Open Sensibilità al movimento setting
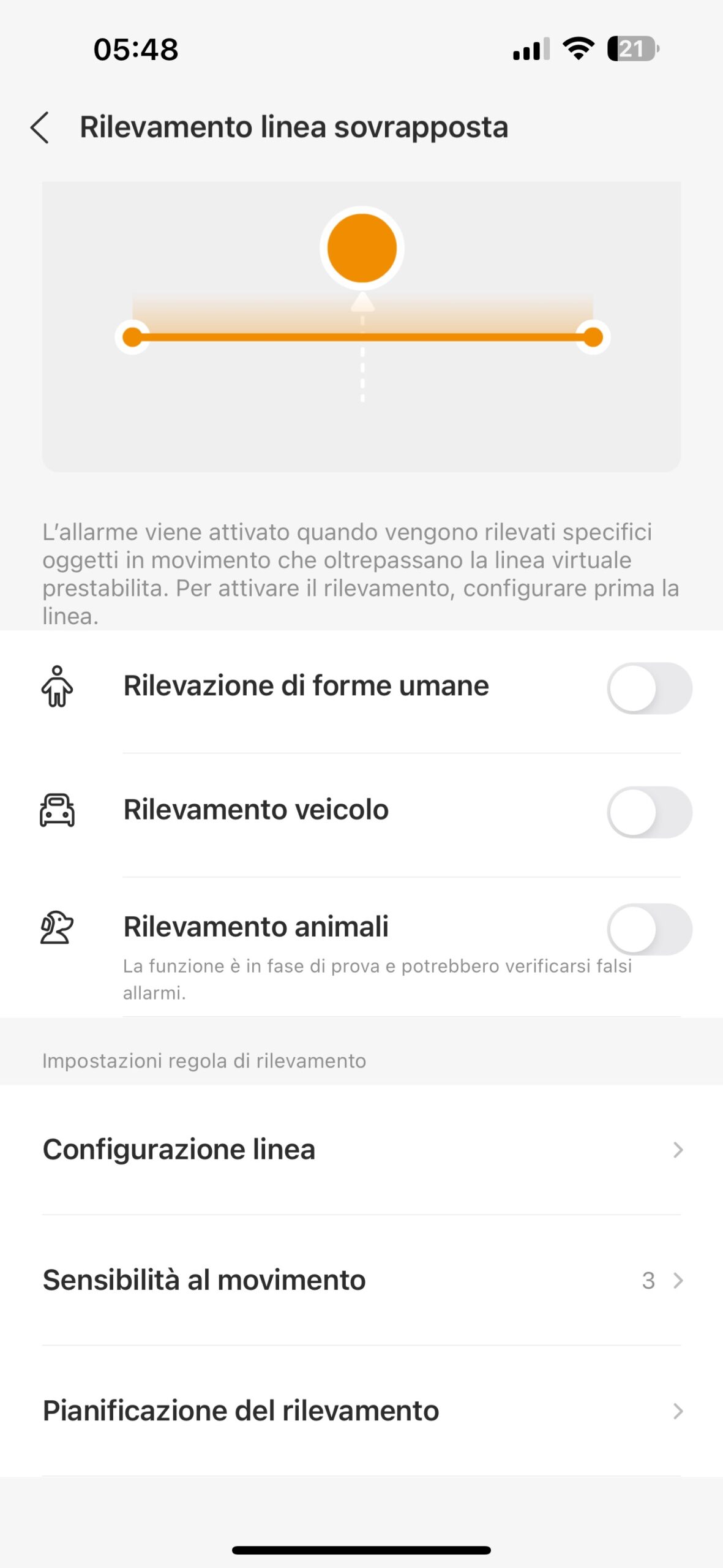This screenshot has width=723, height=1568. click(361, 1280)
